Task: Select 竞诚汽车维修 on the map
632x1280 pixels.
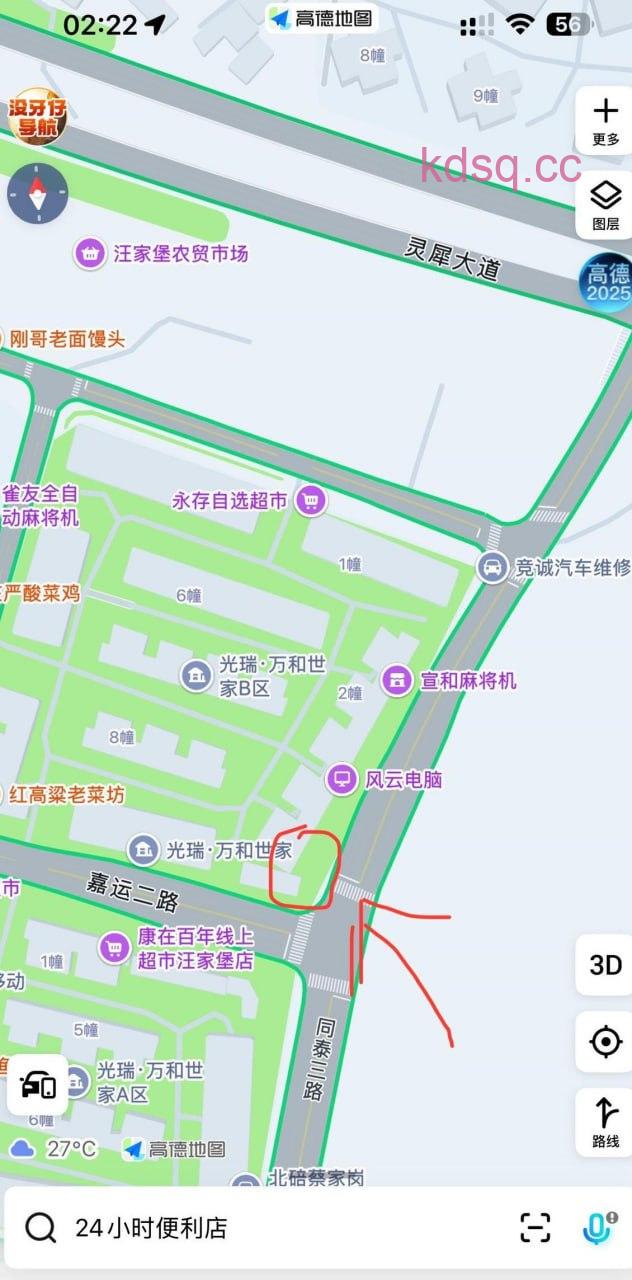Action: tap(555, 568)
